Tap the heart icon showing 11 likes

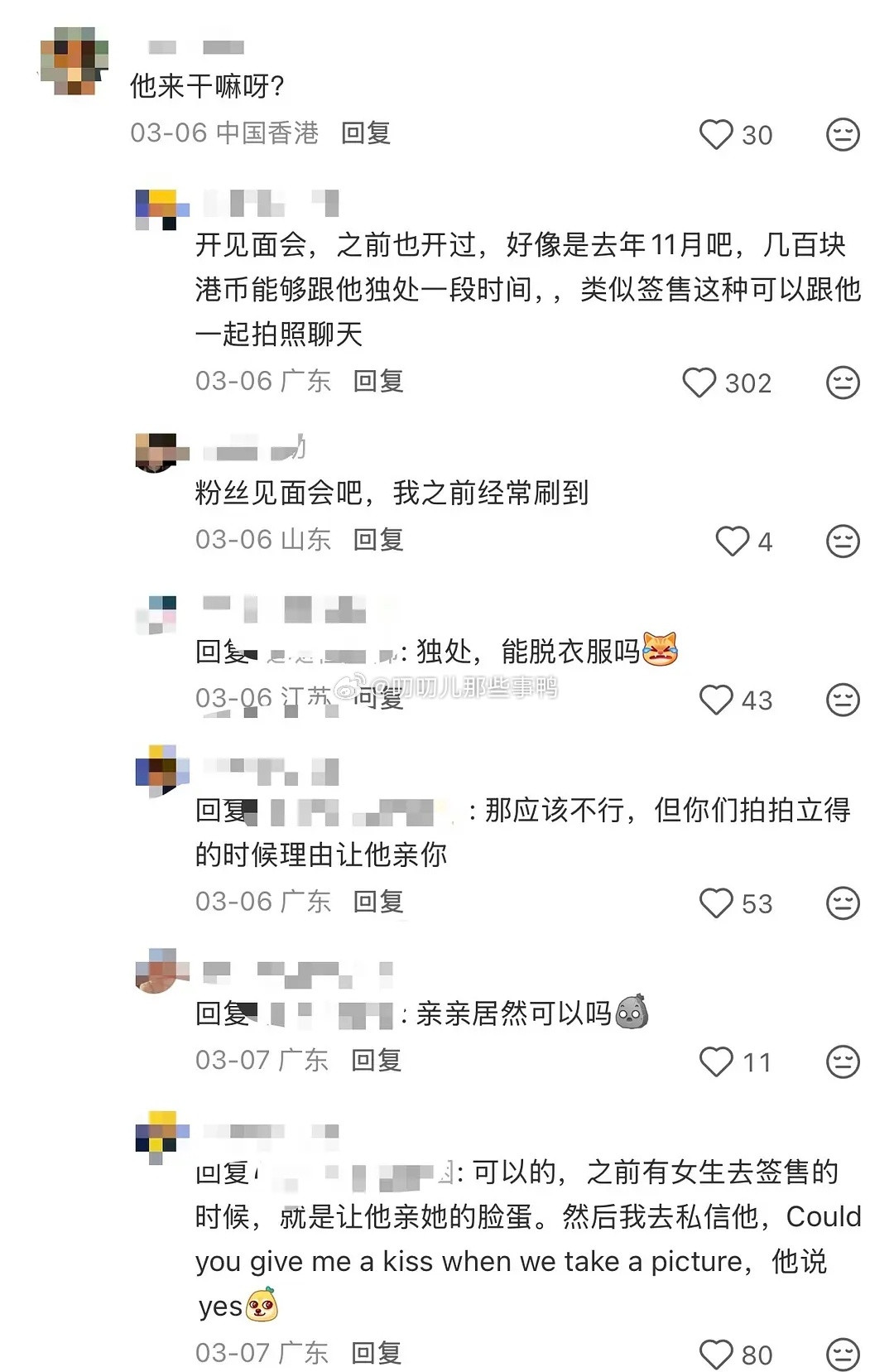718,1062
